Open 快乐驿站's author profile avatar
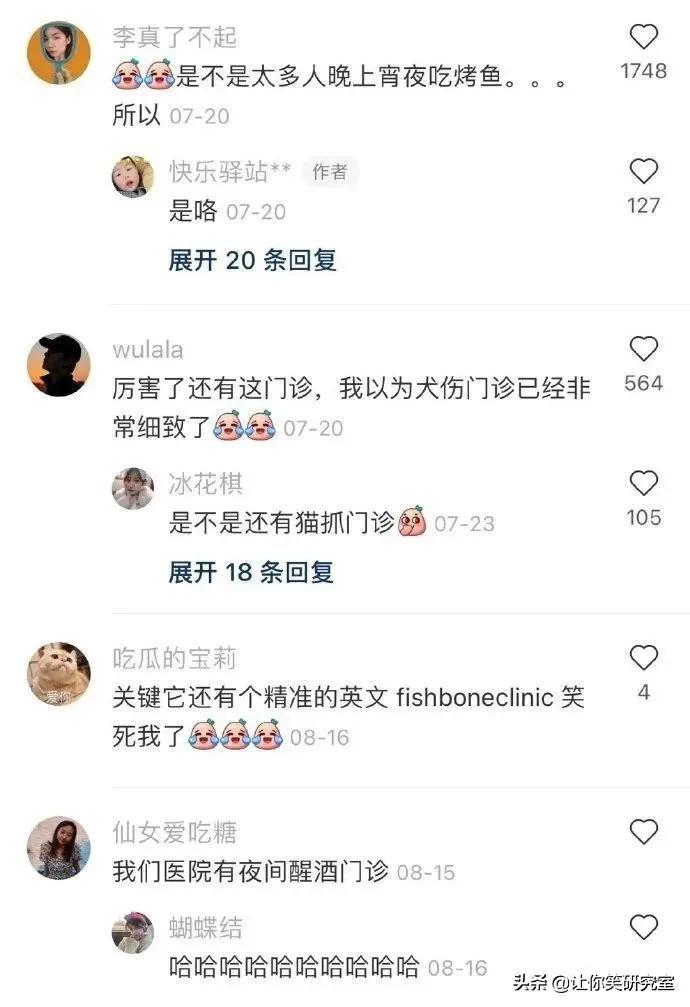Viewport: 690px width, 1007px height. pos(133,177)
